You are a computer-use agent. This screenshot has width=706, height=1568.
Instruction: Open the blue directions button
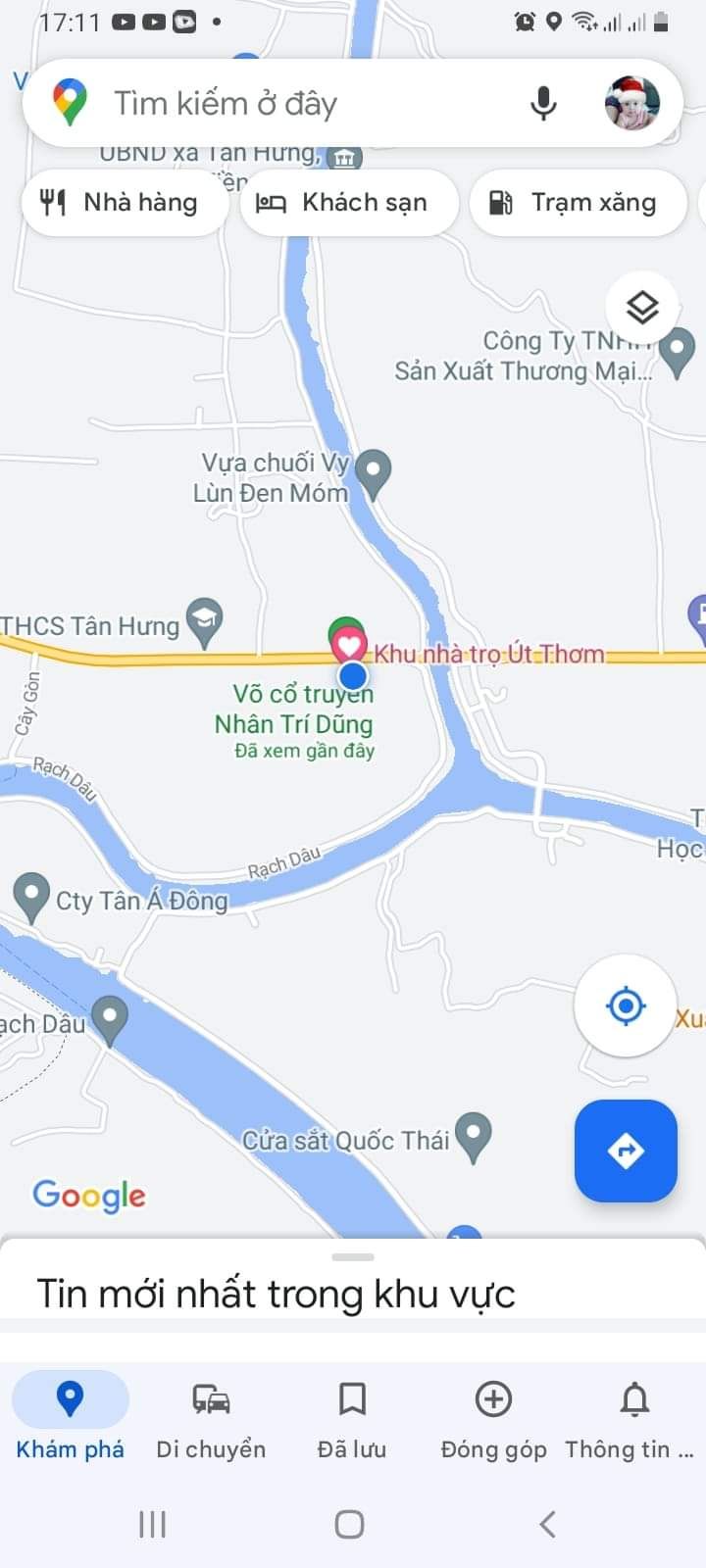pos(626,1151)
